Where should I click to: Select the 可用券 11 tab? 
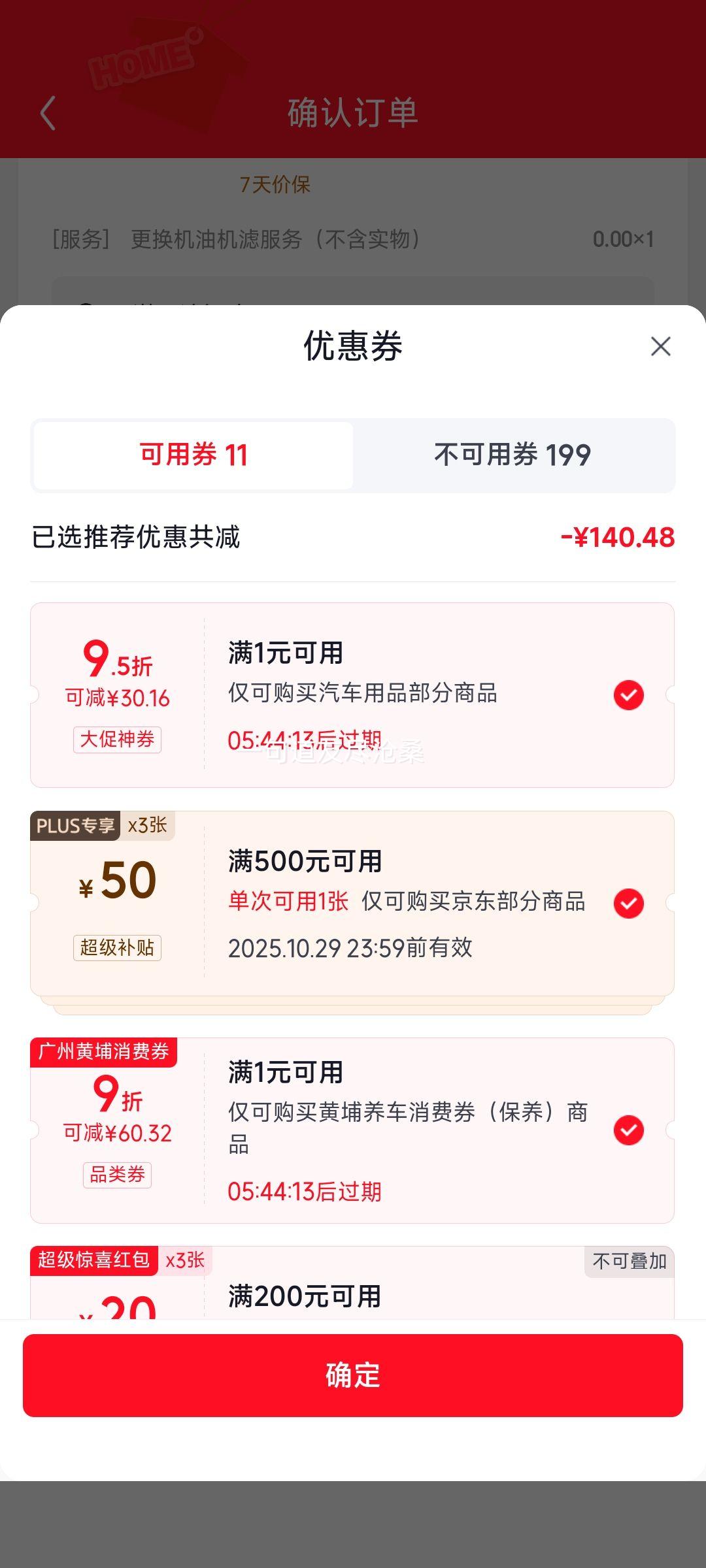coord(193,455)
